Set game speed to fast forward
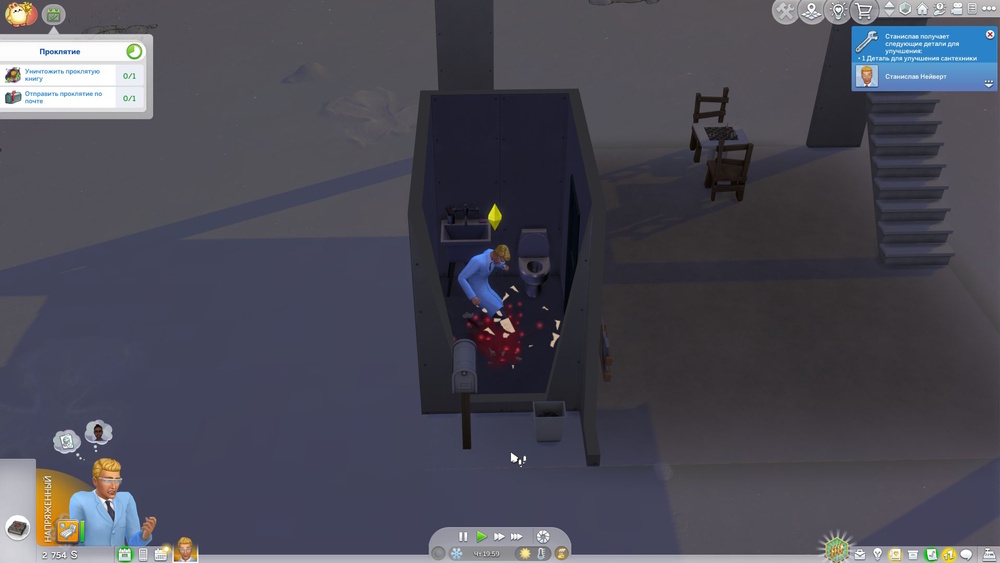The image size is (1000, 563). (499, 537)
